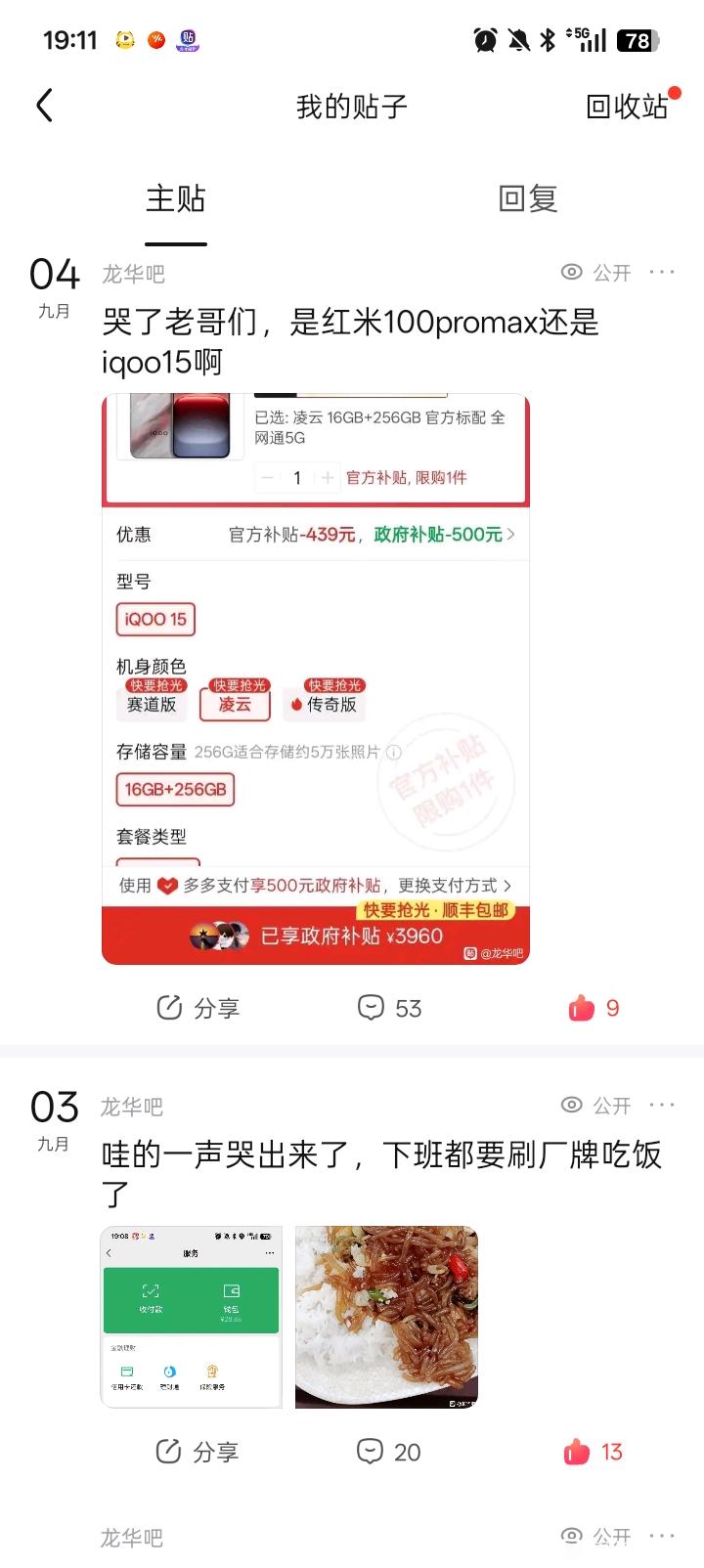This screenshot has height=1568, width=704.
Task: Share the 刷厂牌吃饭 post
Action: pyautogui.click(x=198, y=1452)
